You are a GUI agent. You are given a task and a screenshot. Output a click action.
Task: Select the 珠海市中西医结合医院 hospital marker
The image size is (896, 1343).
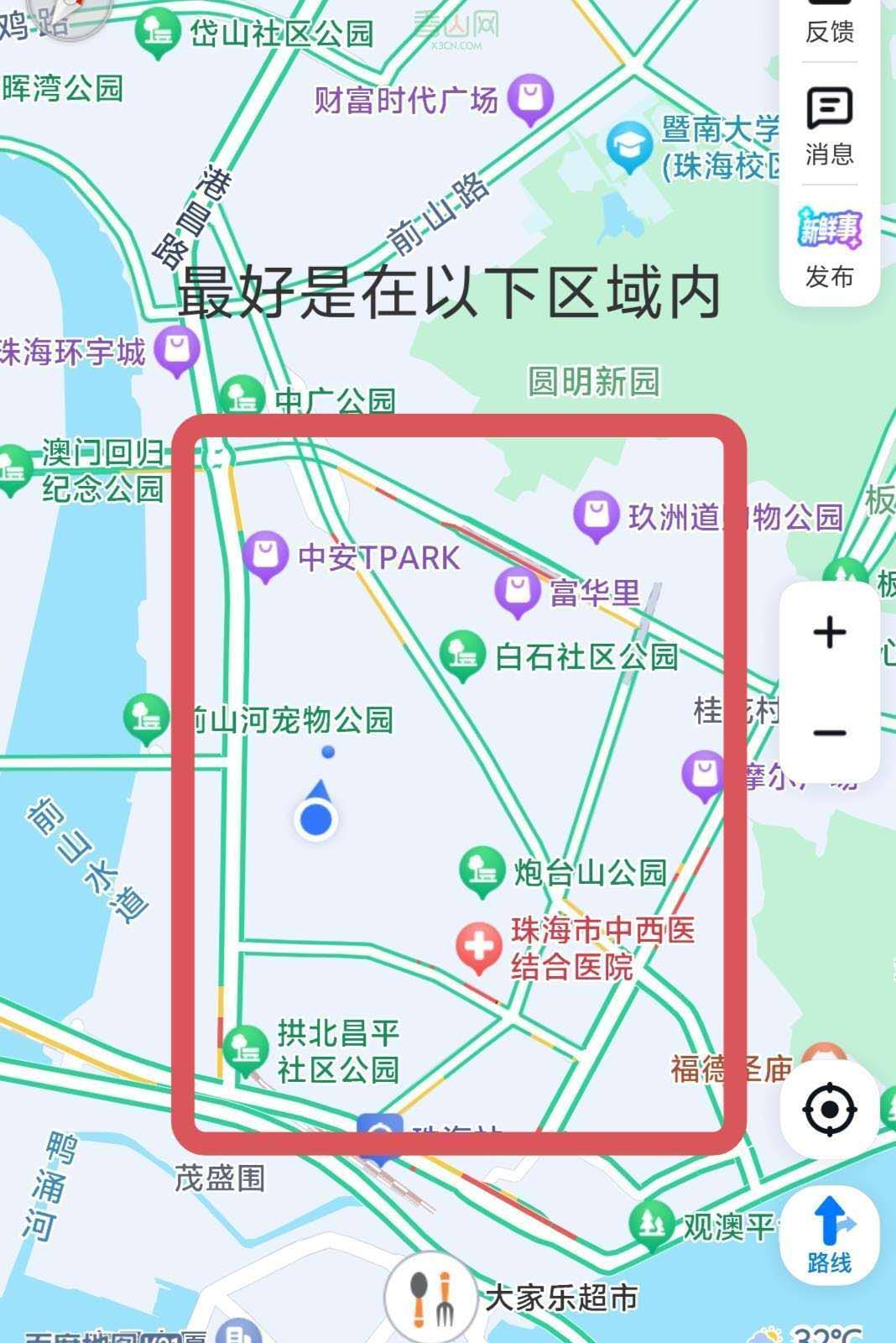[478, 946]
